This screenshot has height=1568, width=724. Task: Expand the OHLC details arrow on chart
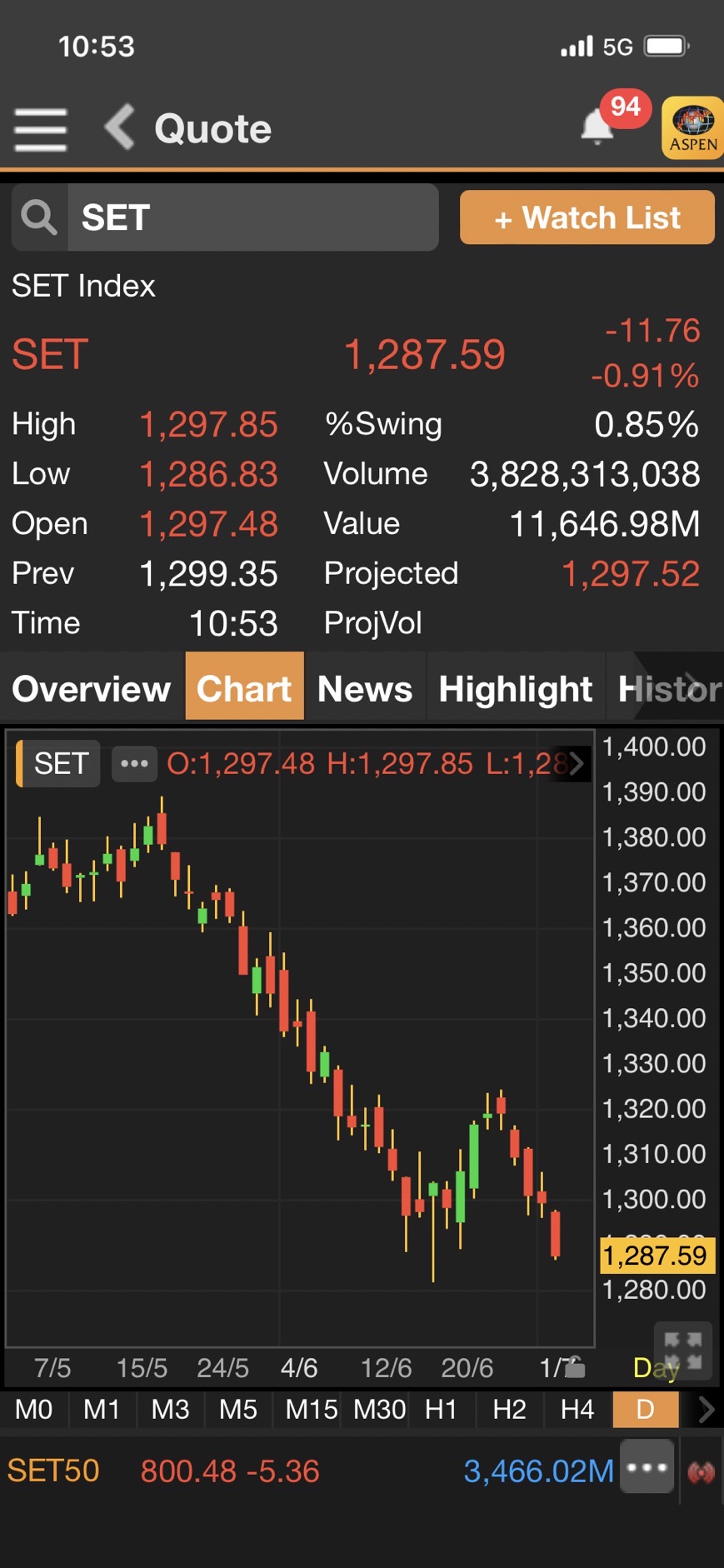(x=576, y=763)
